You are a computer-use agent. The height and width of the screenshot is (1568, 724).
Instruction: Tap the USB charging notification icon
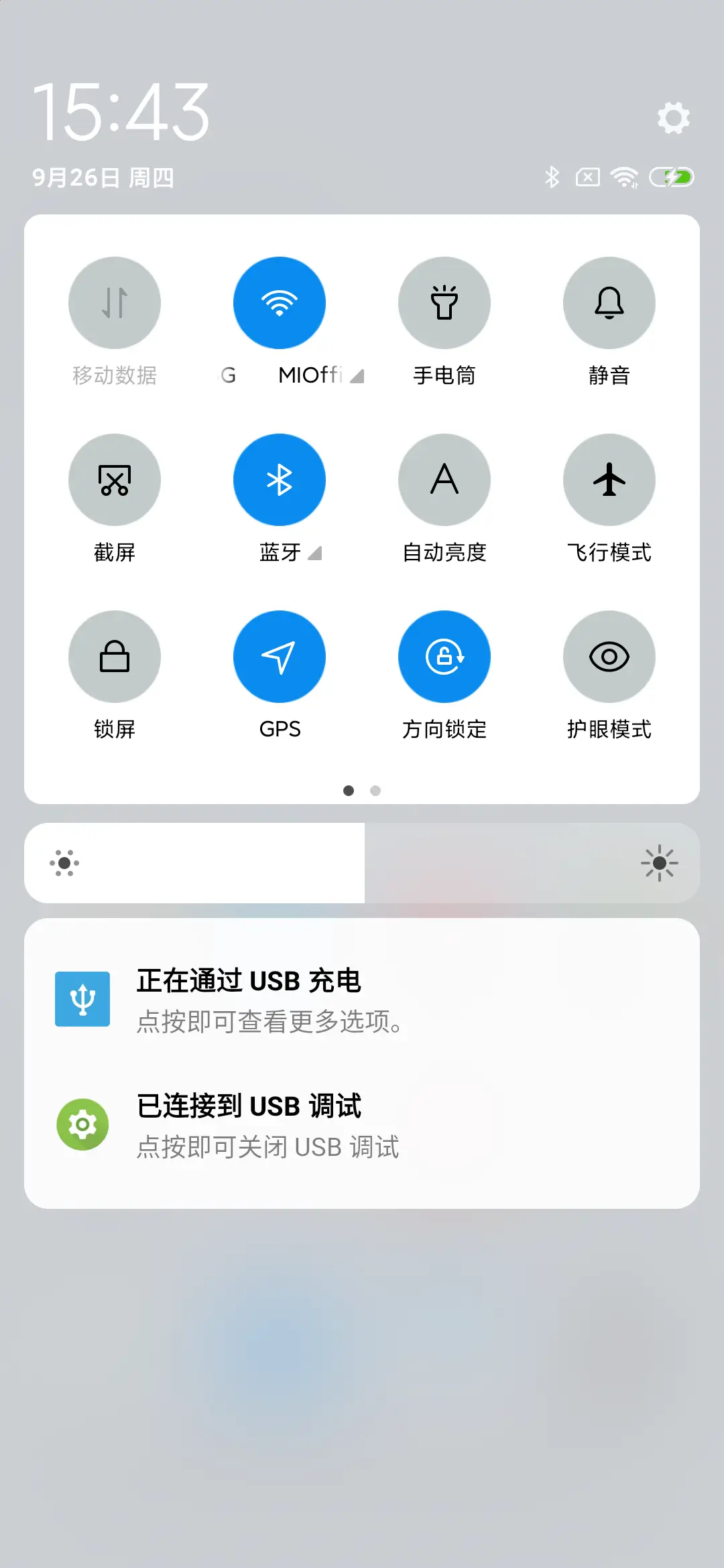pos(82,998)
